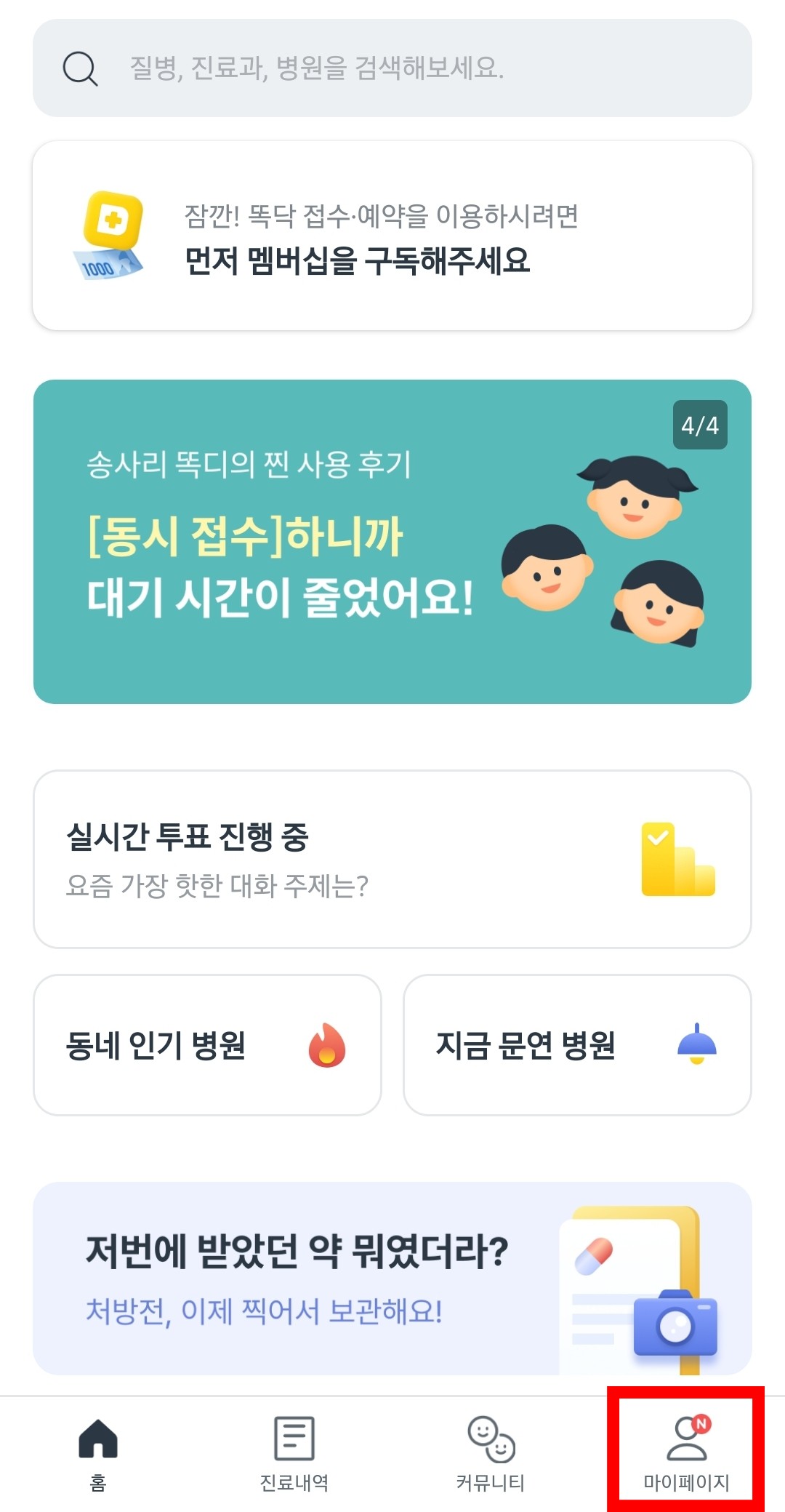The width and height of the screenshot is (785, 1512).
Task: Open the search magnifier icon
Action: (80, 69)
